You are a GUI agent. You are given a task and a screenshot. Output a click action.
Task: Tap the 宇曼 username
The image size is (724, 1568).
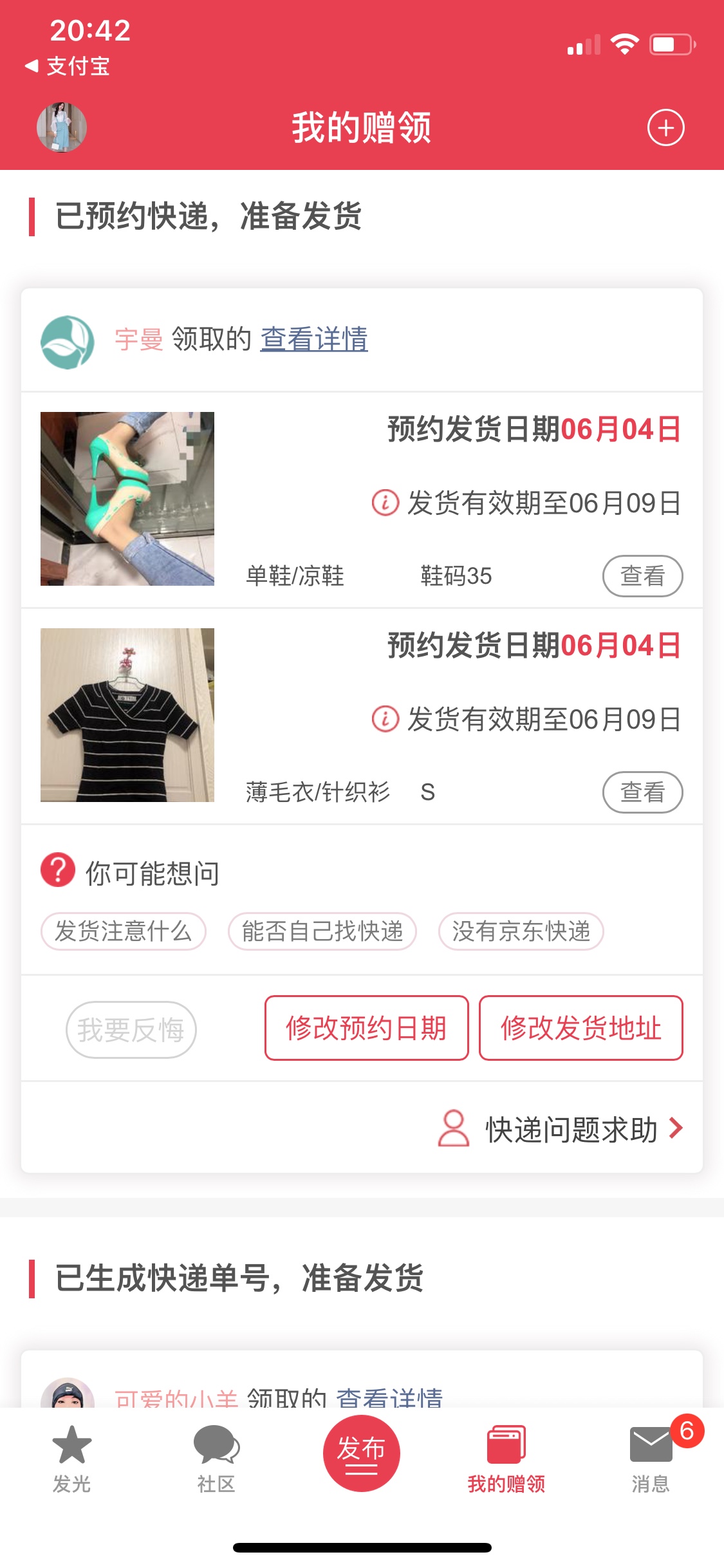point(139,339)
